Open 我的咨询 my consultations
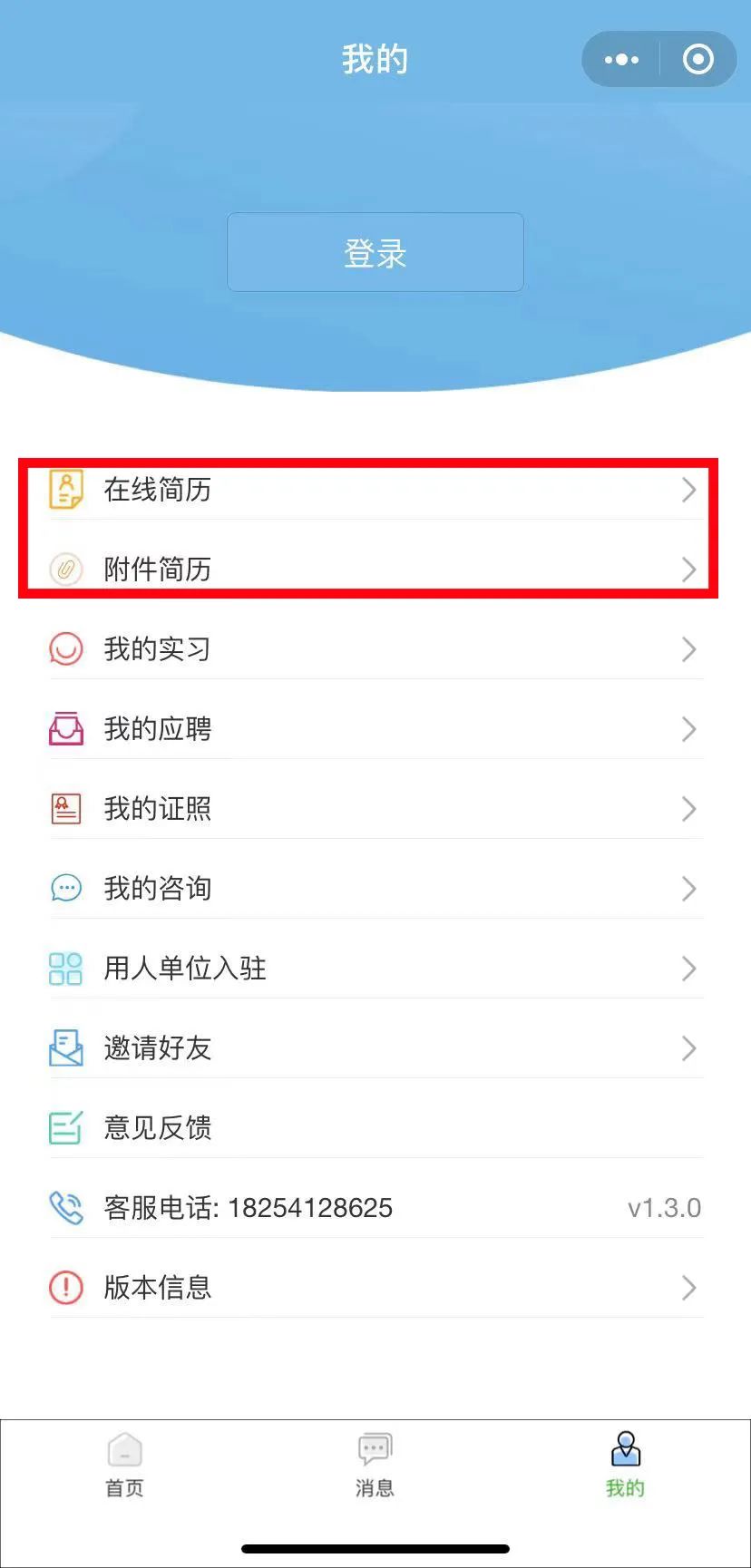Viewport: 751px width, 1568px height. [375, 889]
